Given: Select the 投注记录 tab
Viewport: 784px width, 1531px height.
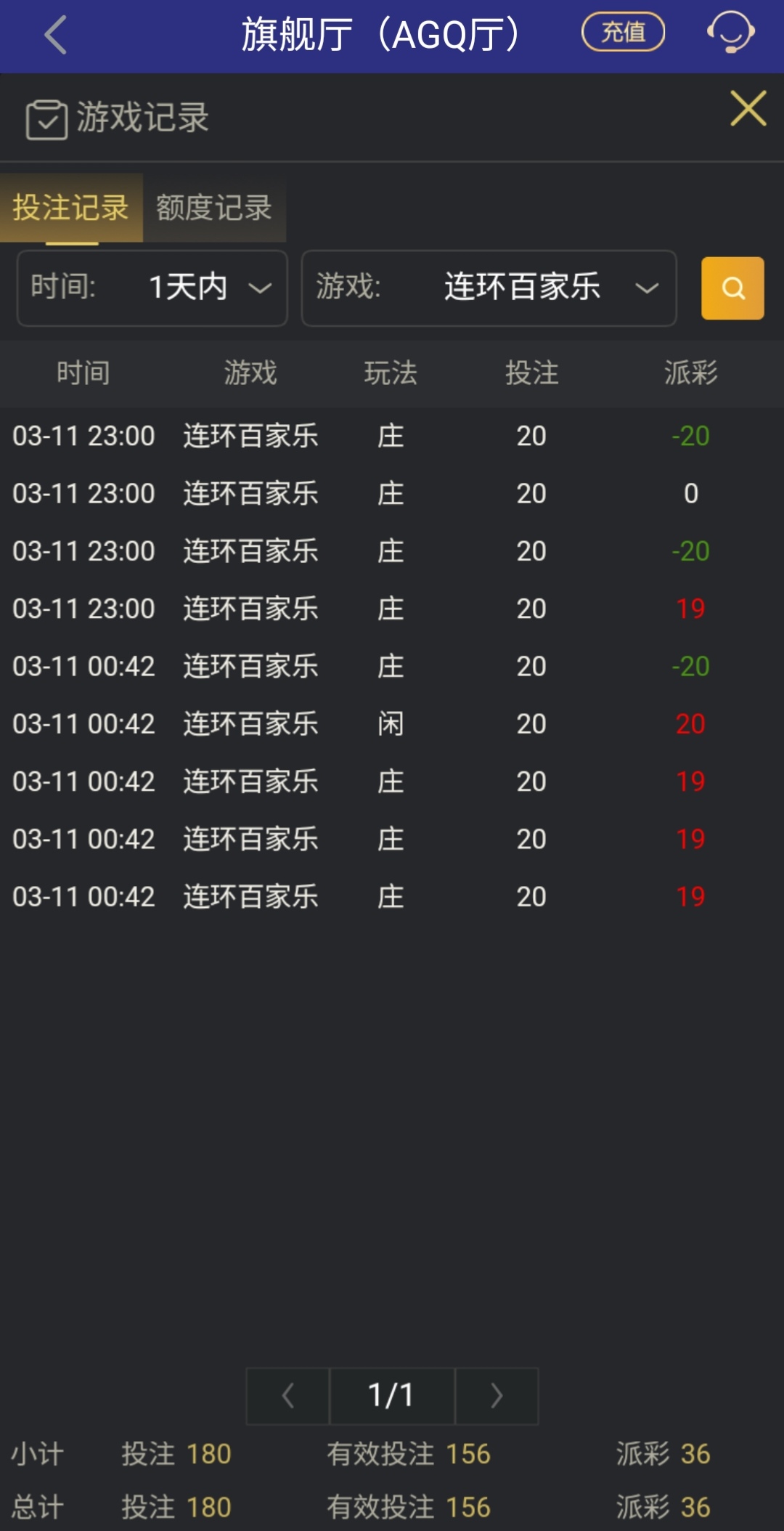Looking at the screenshot, I should tap(70, 208).
